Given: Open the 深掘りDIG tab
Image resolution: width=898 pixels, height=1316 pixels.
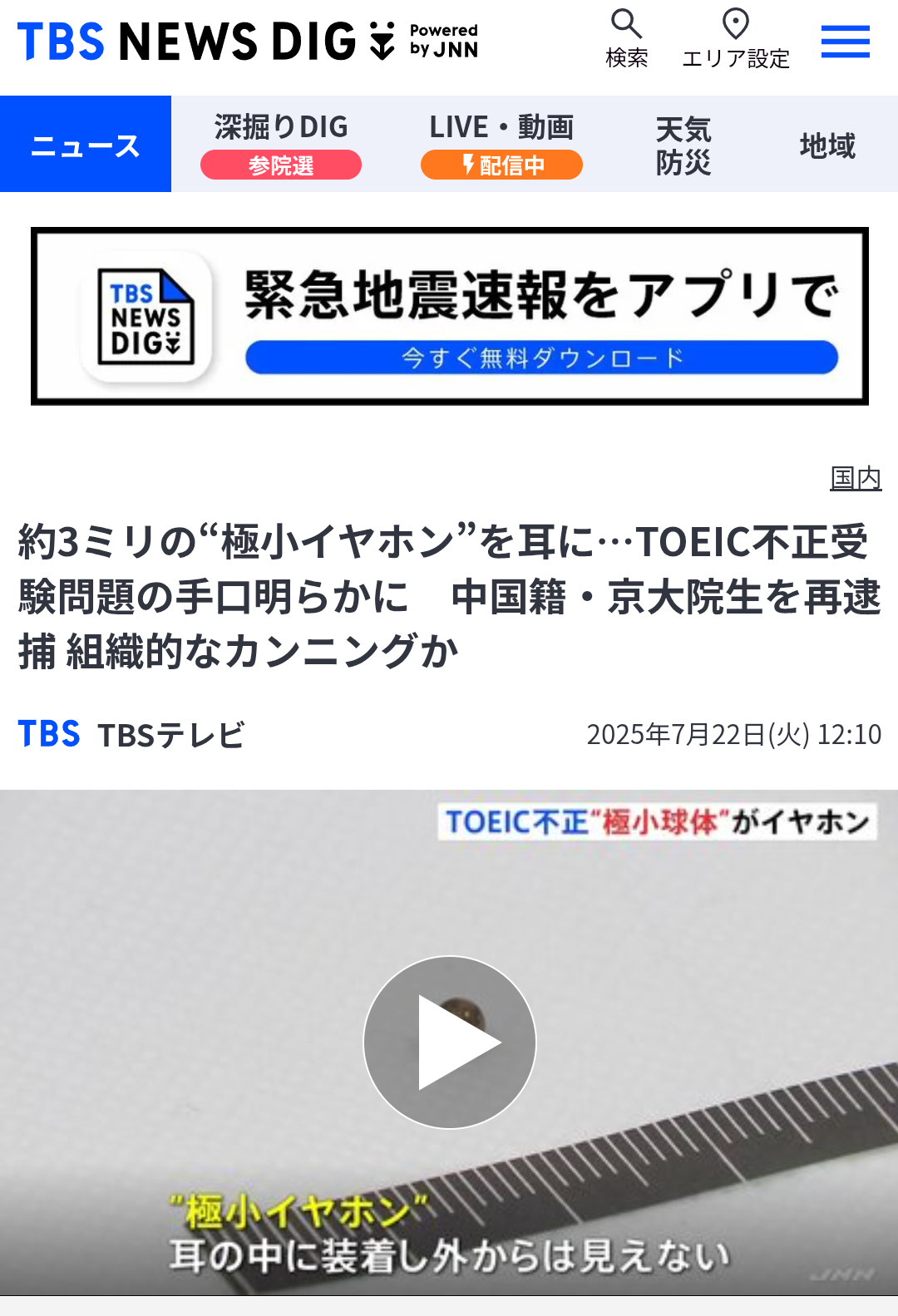Looking at the screenshot, I should (x=281, y=144).
